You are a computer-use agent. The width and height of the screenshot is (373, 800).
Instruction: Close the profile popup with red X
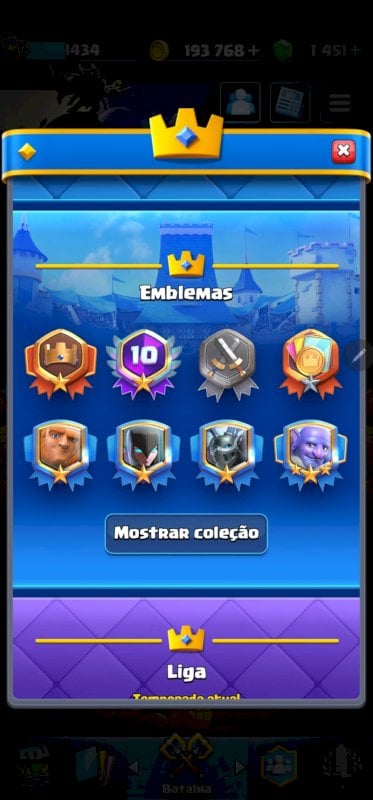(343, 152)
